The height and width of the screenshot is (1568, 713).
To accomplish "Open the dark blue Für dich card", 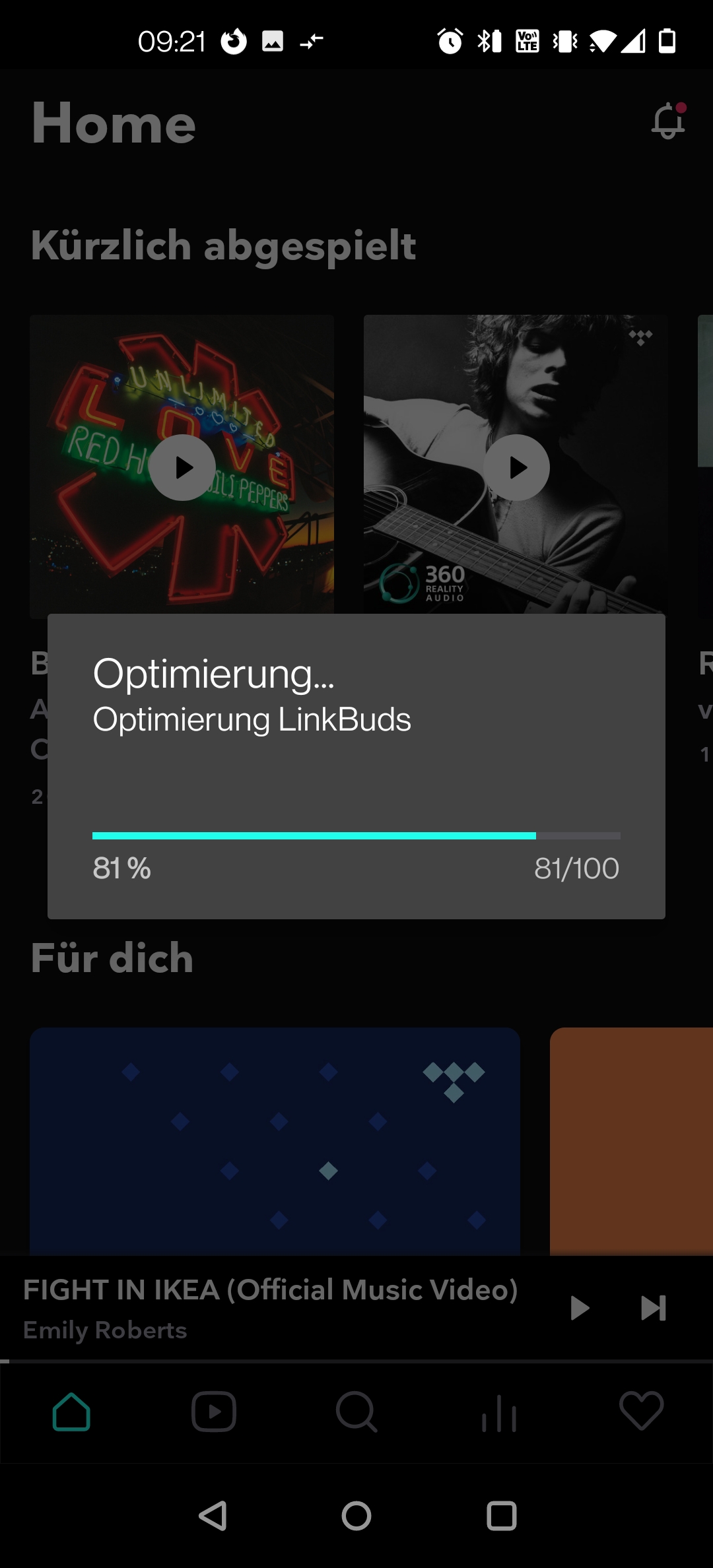I will click(x=275, y=1140).
